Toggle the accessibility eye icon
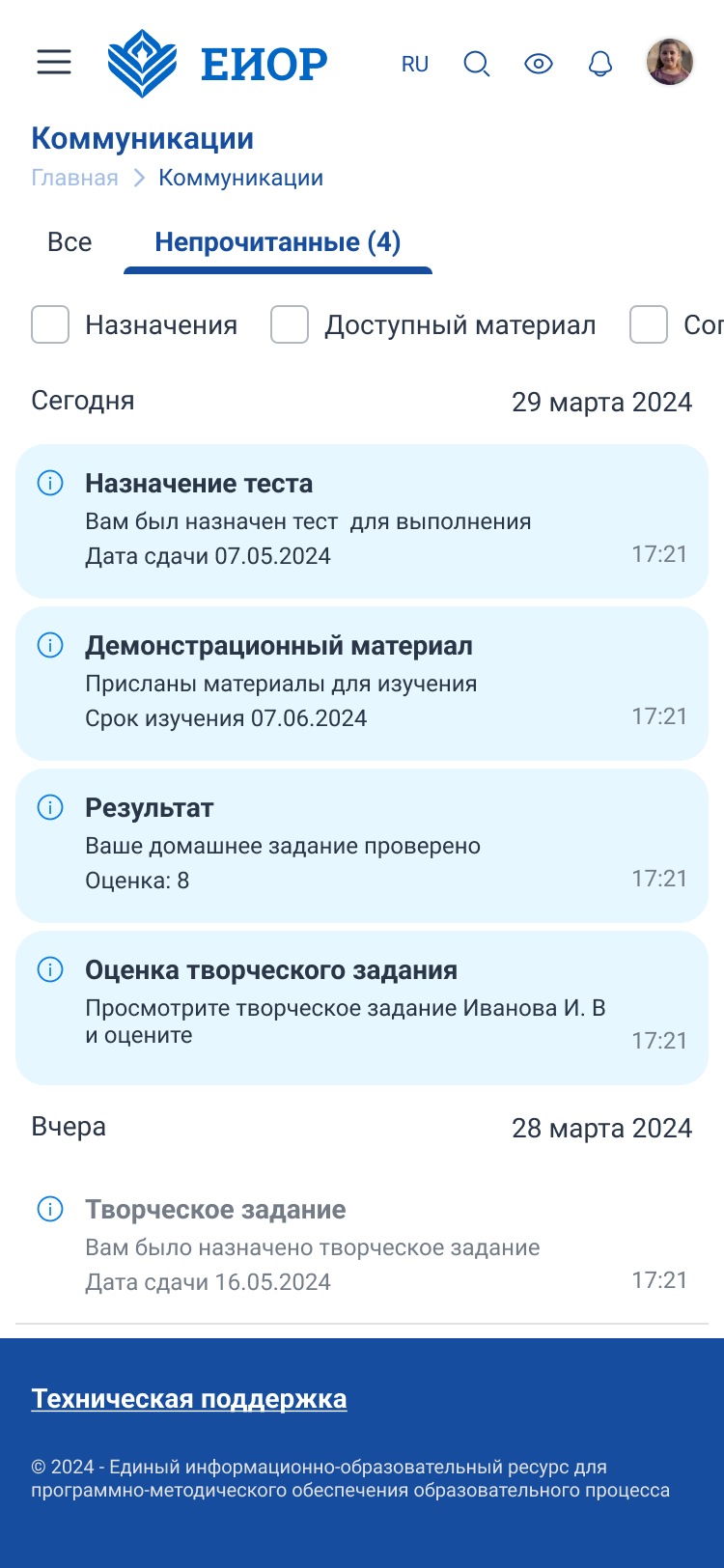Image resolution: width=724 pixels, height=1568 pixels. pos(538,65)
